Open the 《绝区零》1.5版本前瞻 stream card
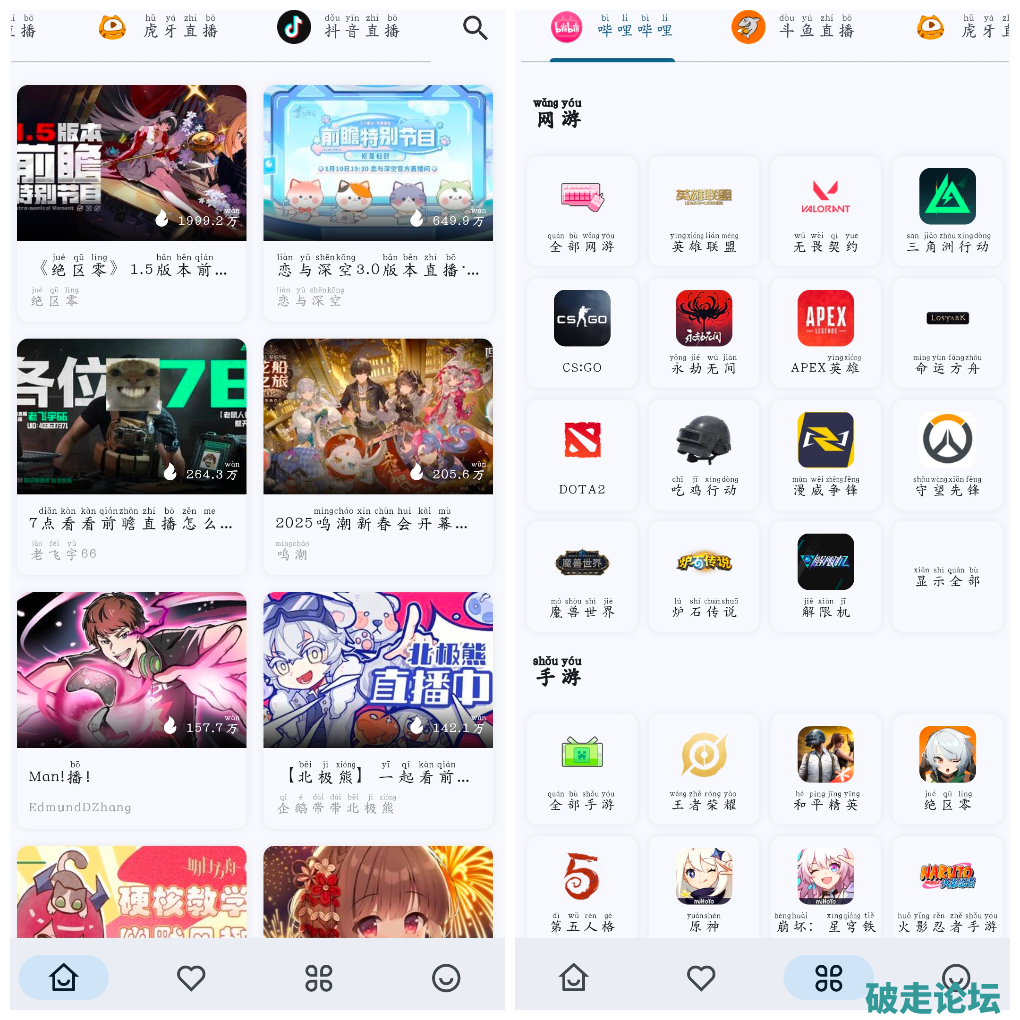 [131, 200]
